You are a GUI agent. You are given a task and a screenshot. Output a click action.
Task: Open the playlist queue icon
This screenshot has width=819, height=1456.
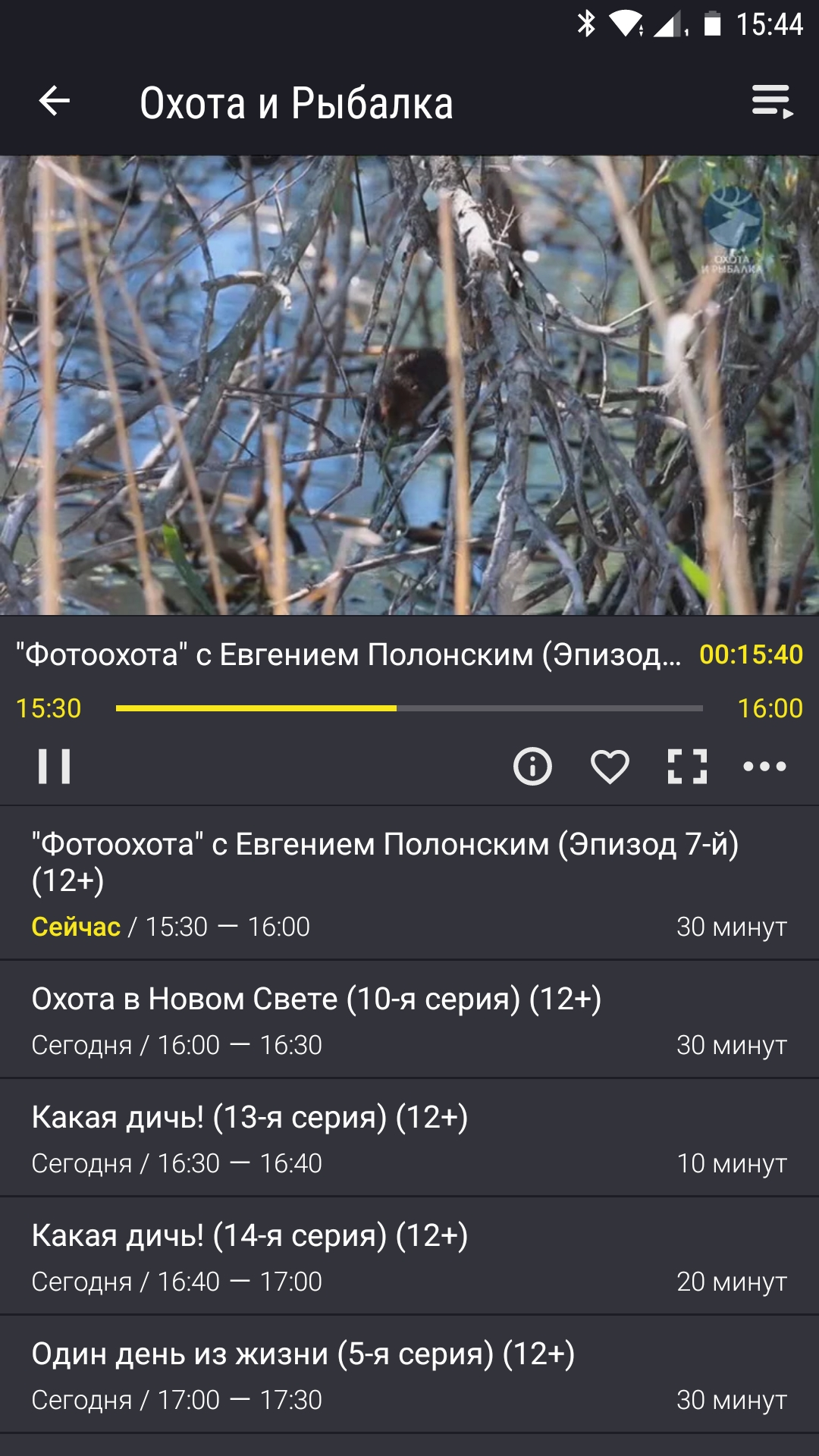(x=772, y=102)
